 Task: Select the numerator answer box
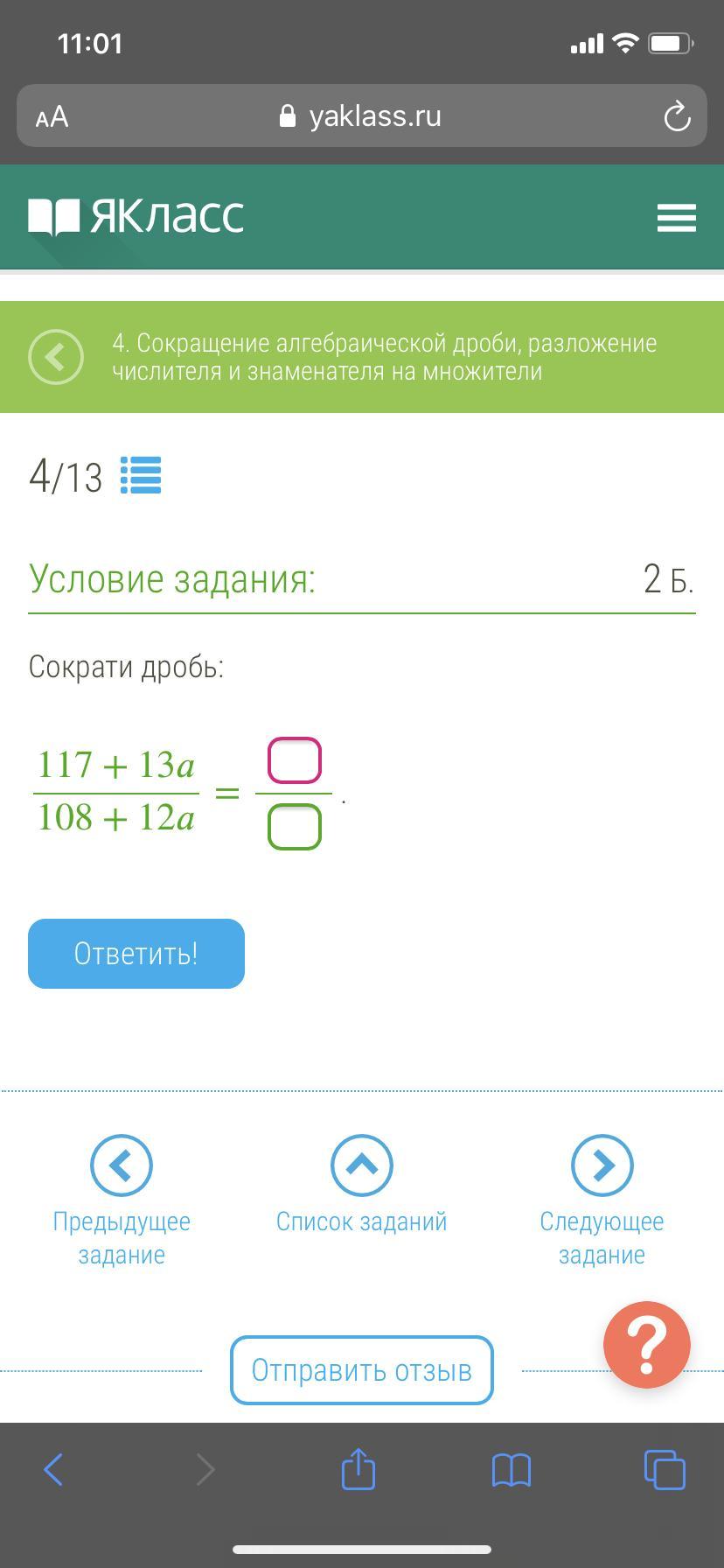click(295, 760)
